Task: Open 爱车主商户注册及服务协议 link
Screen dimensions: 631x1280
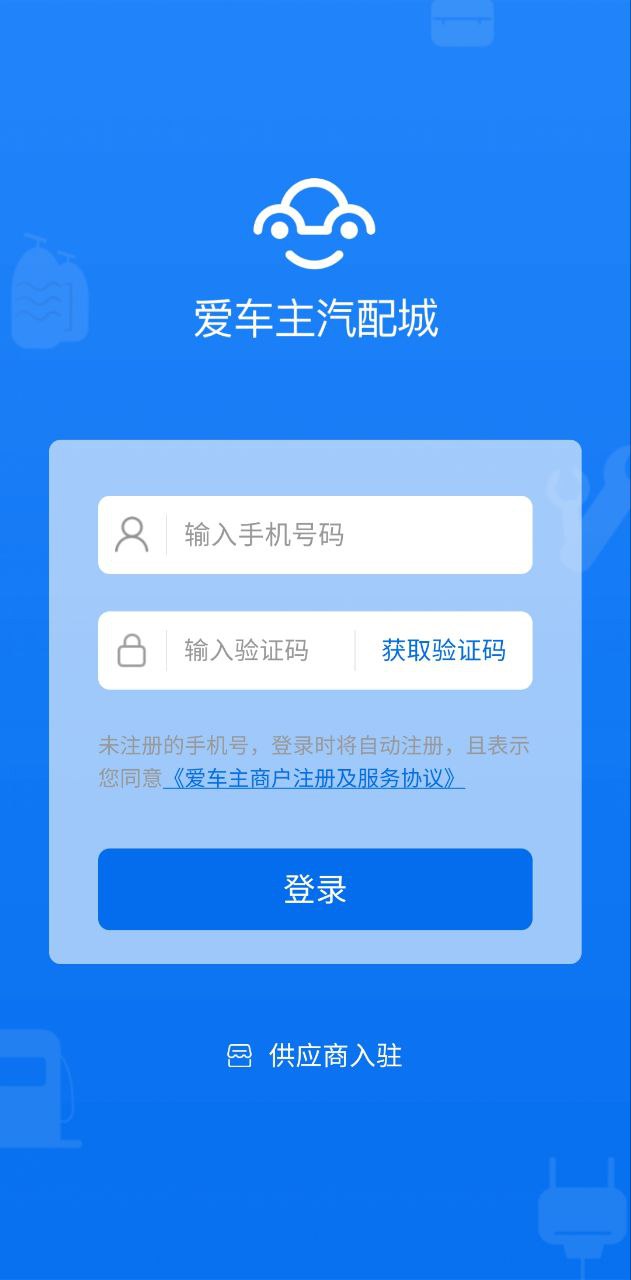Action: click(x=314, y=778)
